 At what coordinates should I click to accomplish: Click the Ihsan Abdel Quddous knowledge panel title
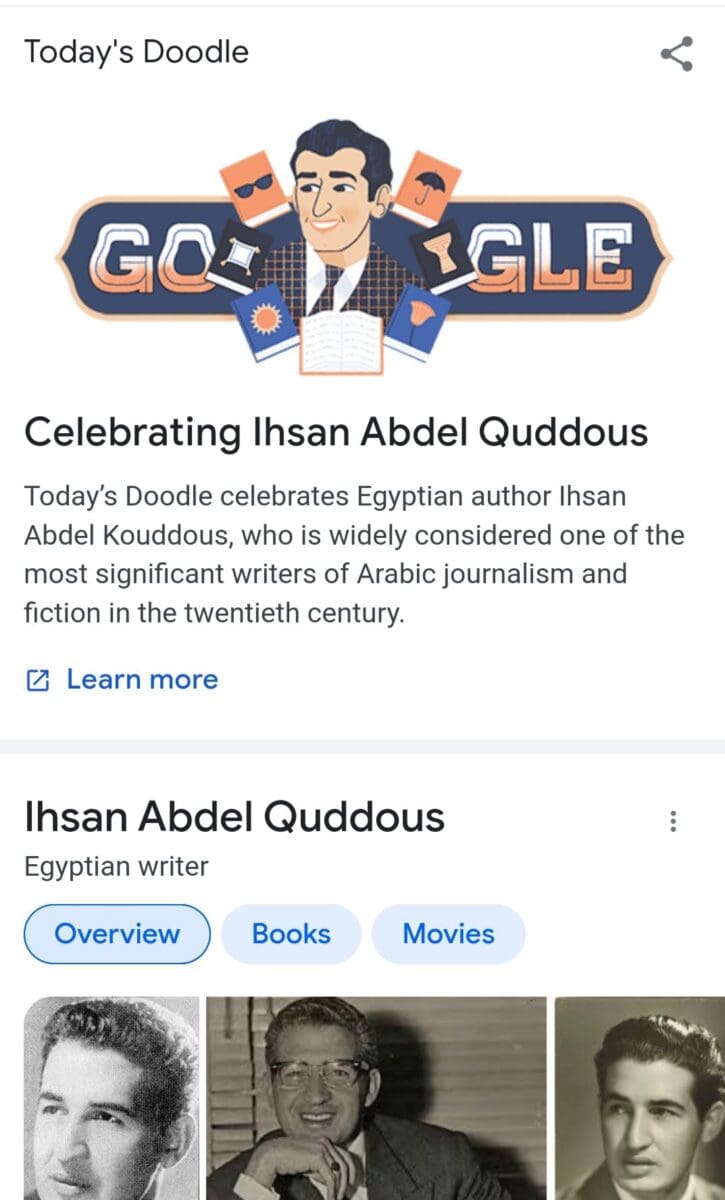[x=233, y=817]
